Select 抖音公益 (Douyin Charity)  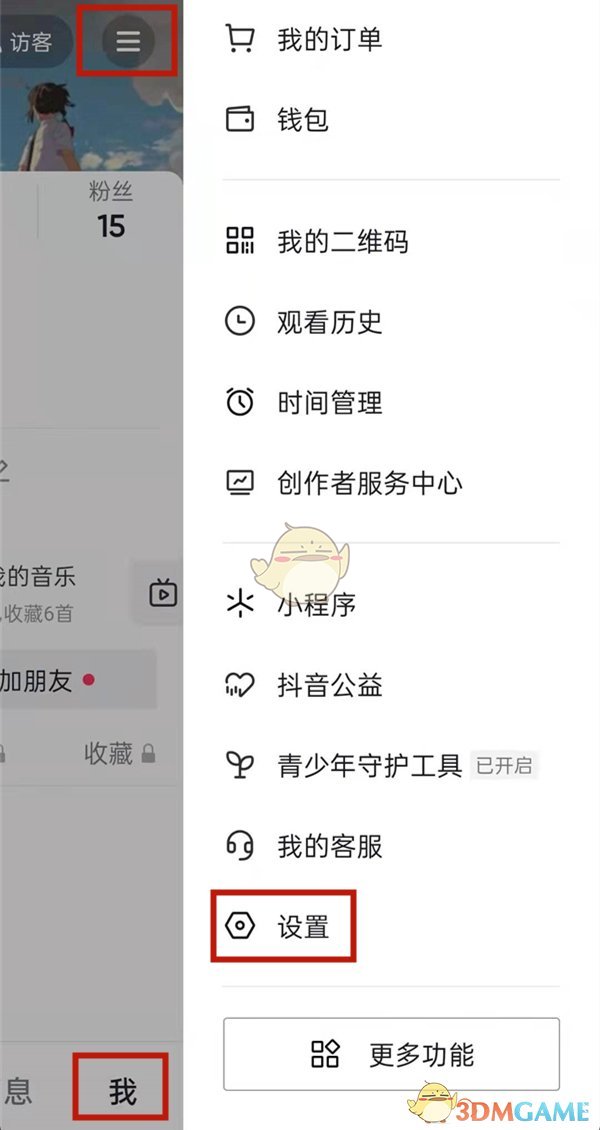click(329, 686)
